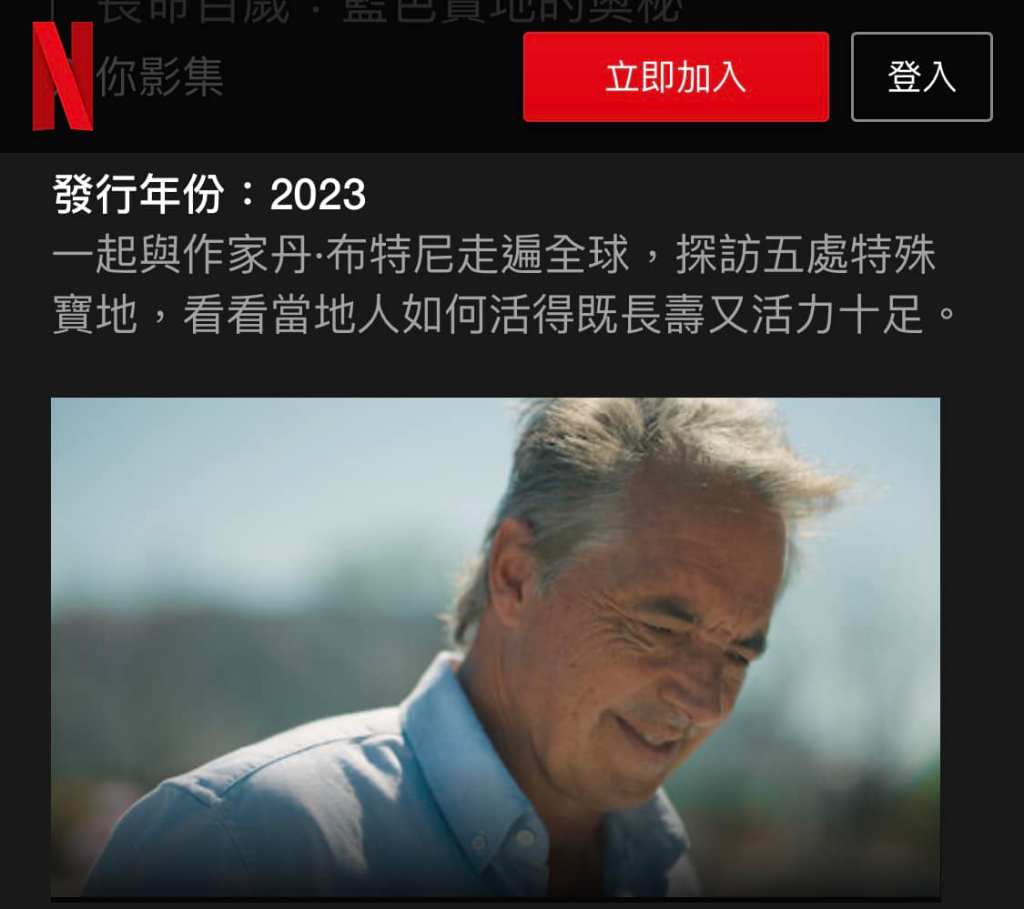Go to Netflix home via the N logo

(62, 76)
